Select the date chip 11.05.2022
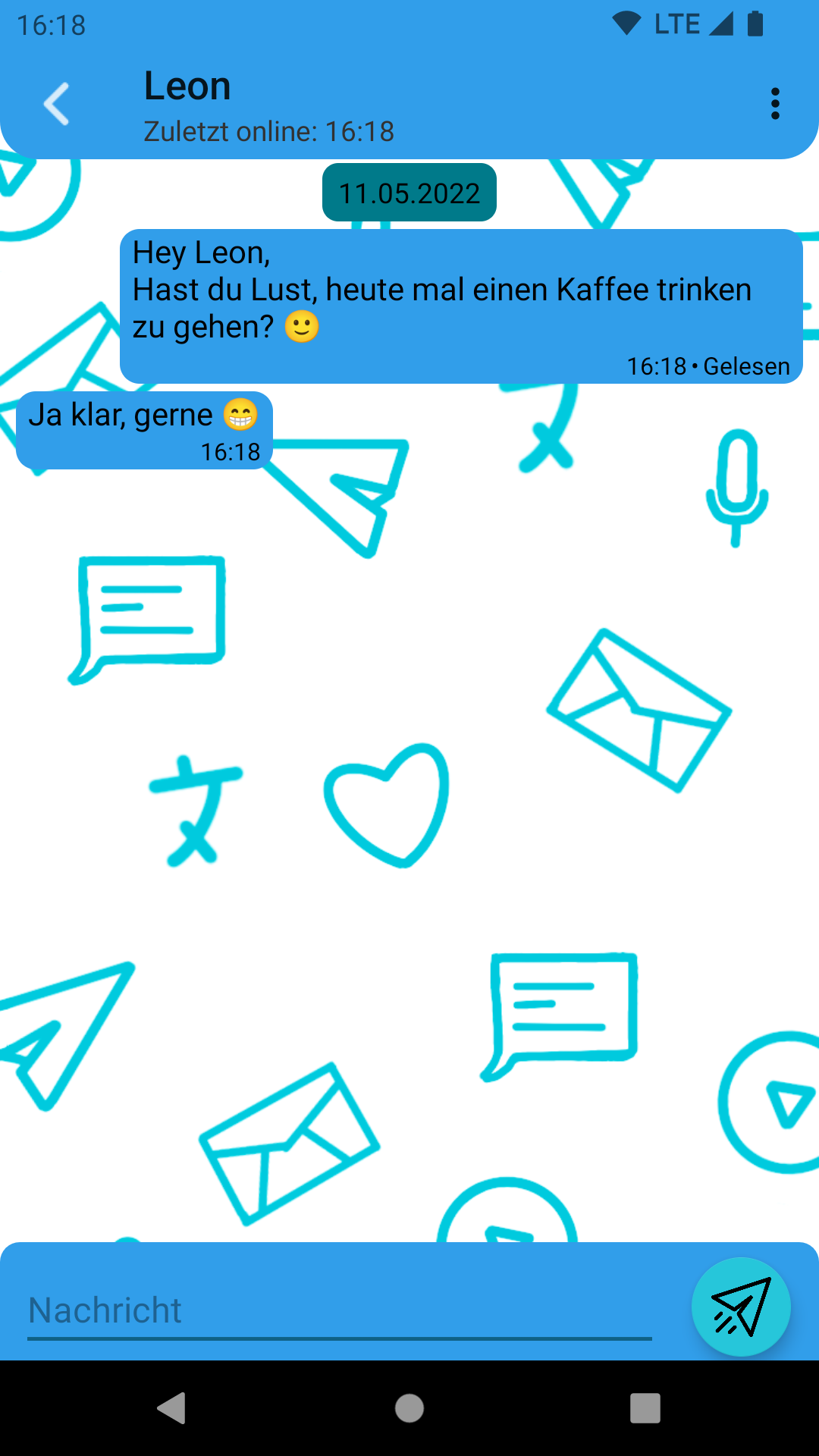 [409, 193]
